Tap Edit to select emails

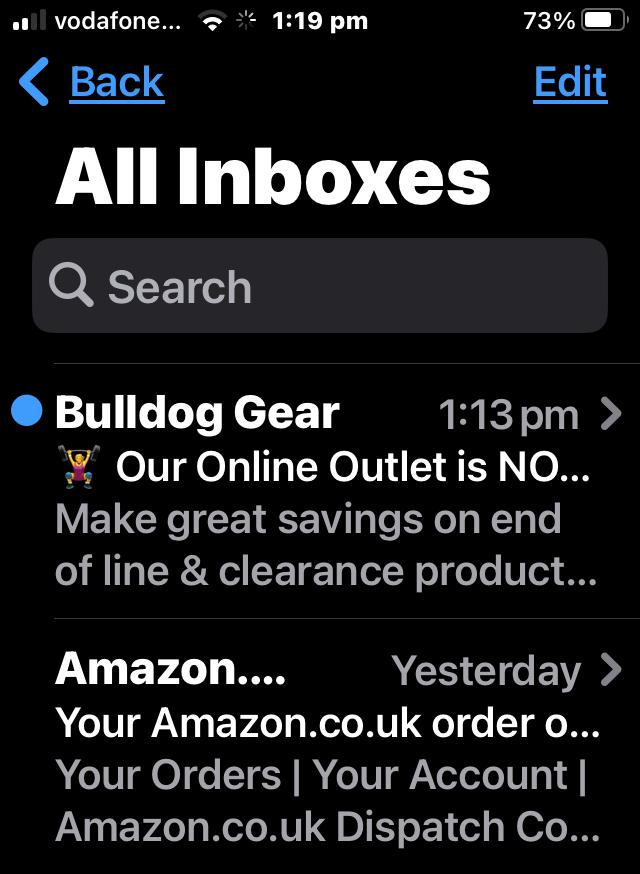pyautogui.click(x=570, y=82)
